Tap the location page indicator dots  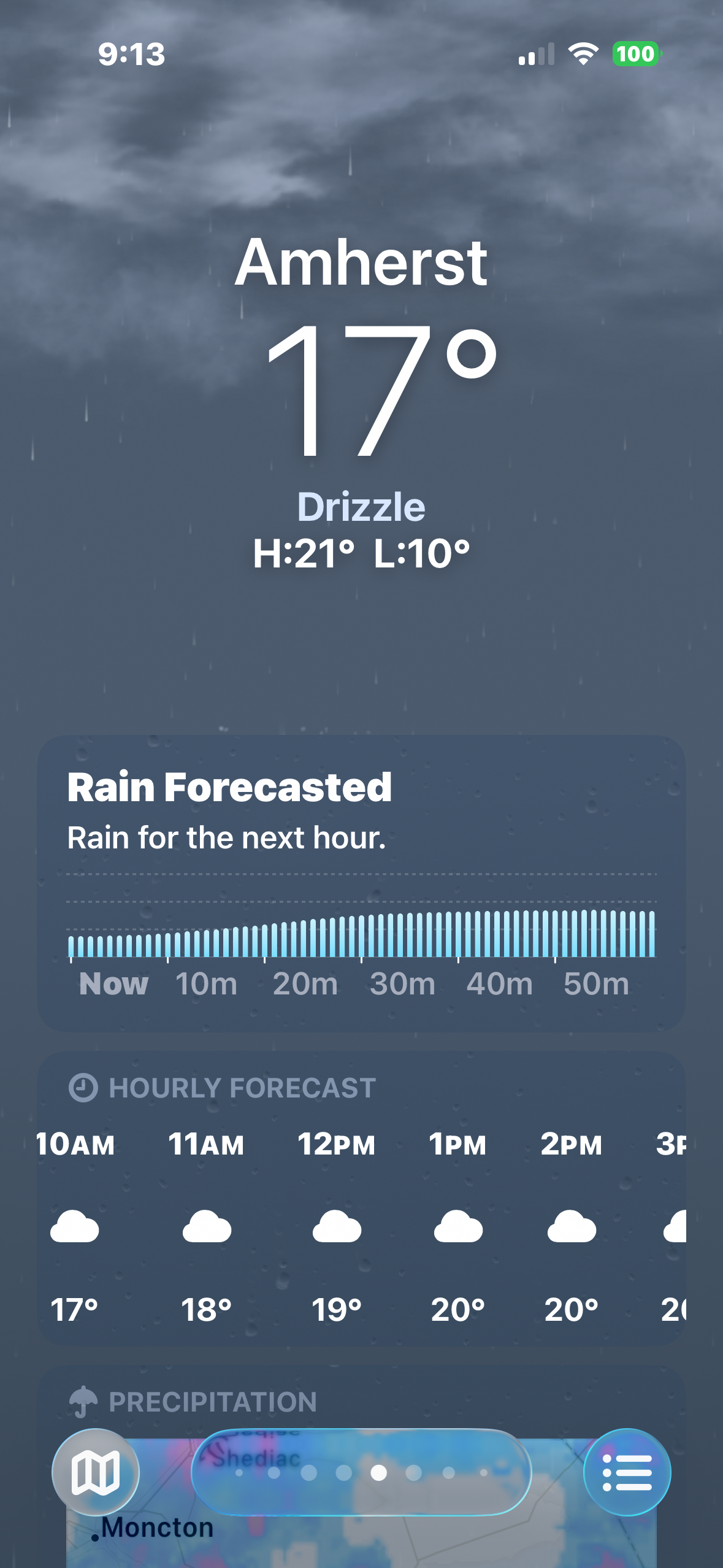click(361, 1472)
